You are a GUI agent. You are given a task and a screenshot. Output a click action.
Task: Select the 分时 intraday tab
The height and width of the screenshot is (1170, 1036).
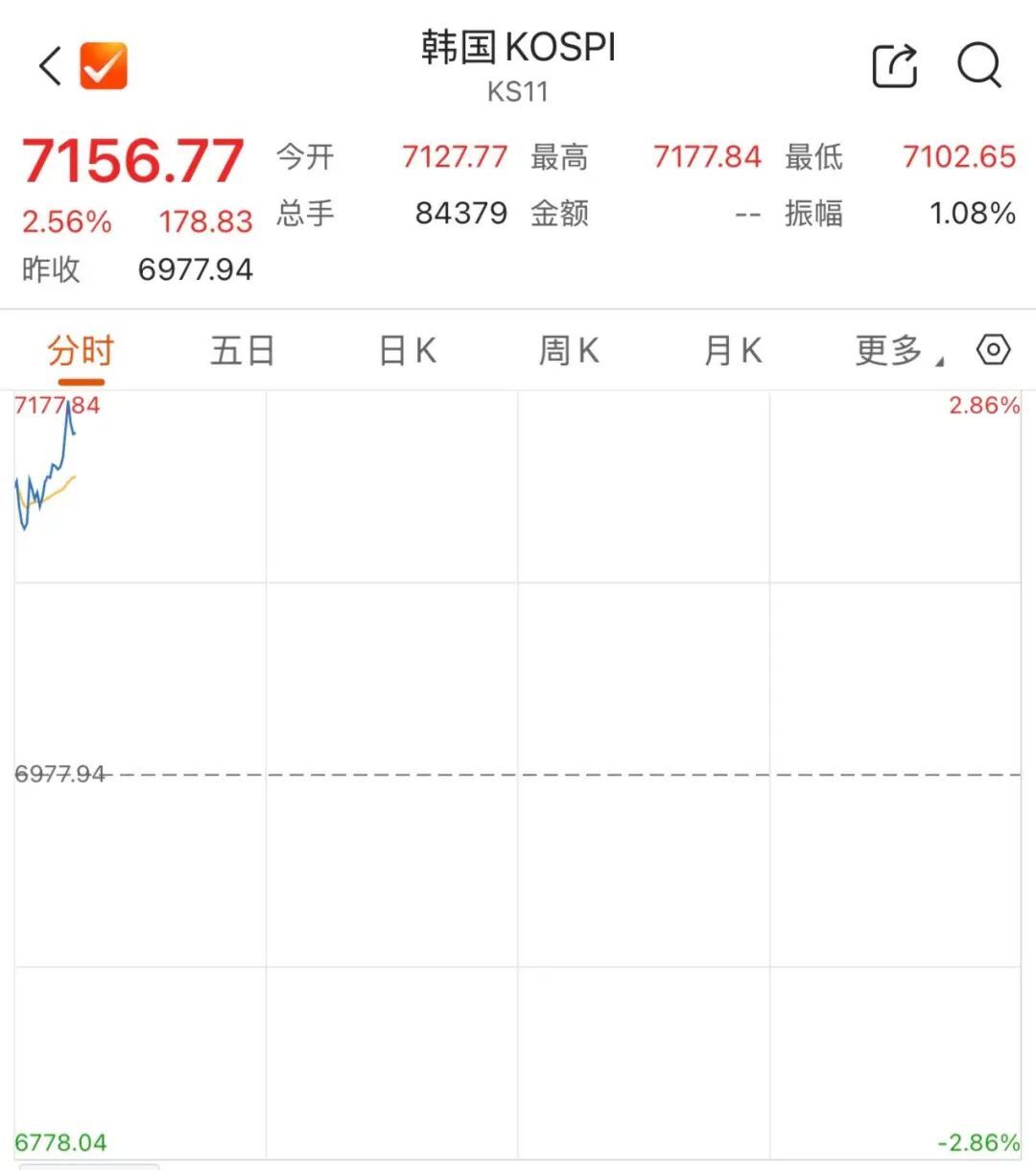(x=81, y=350)
